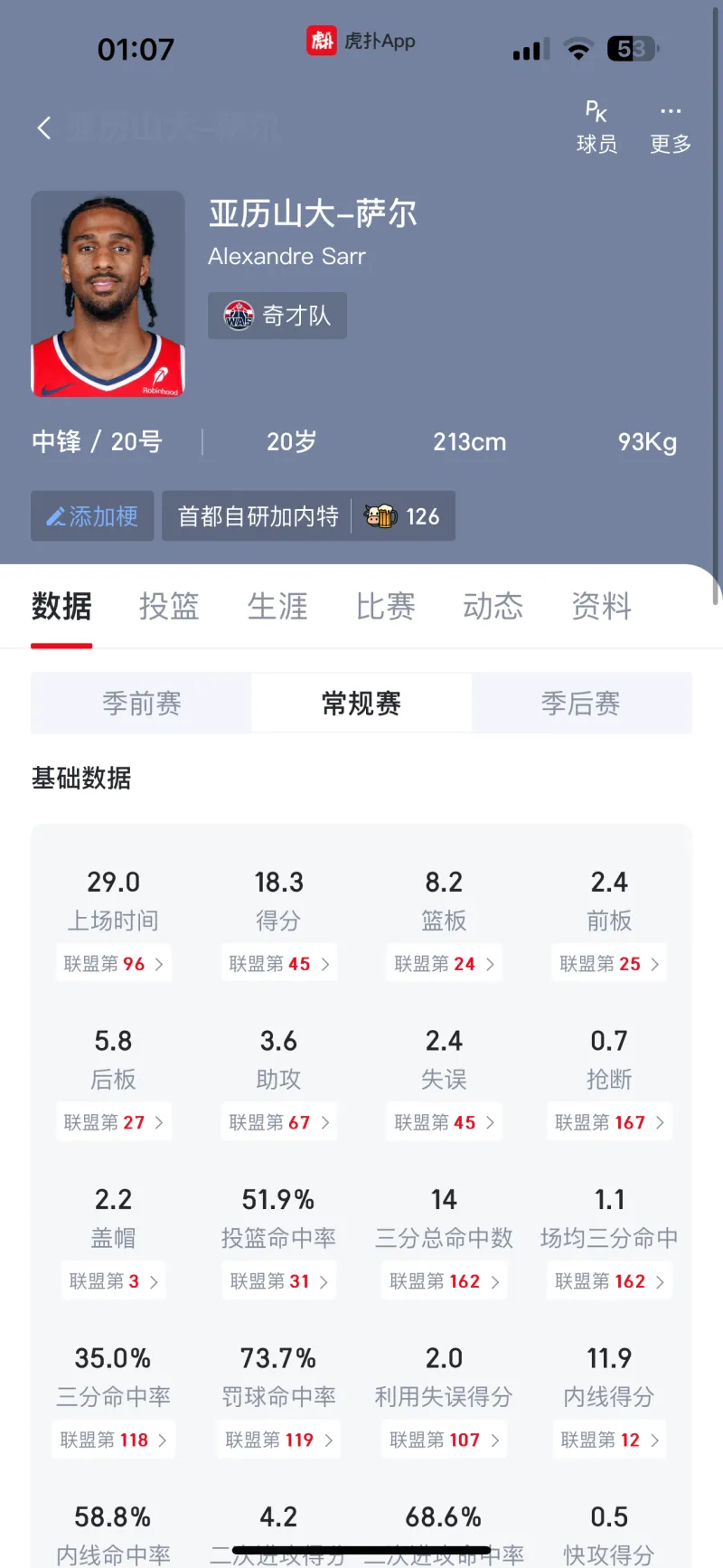
Task: Switch to the 动态 tab
Action: tap(493, 607)
